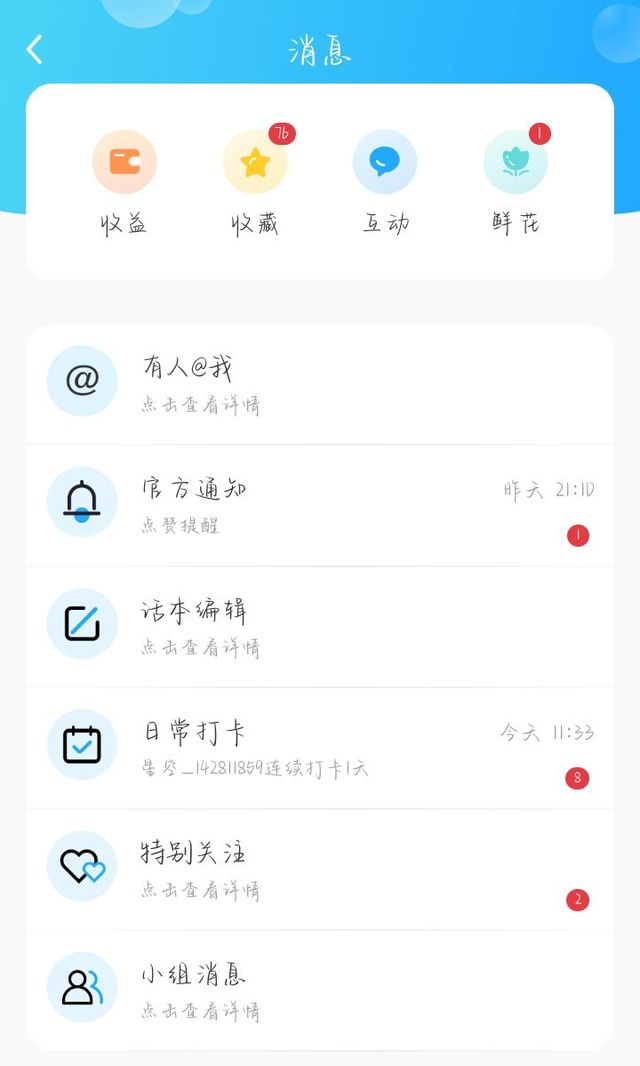Open 收益 earnings
Image resolution: width=640 pixels, height=1066 pixels.
point(124,182)
